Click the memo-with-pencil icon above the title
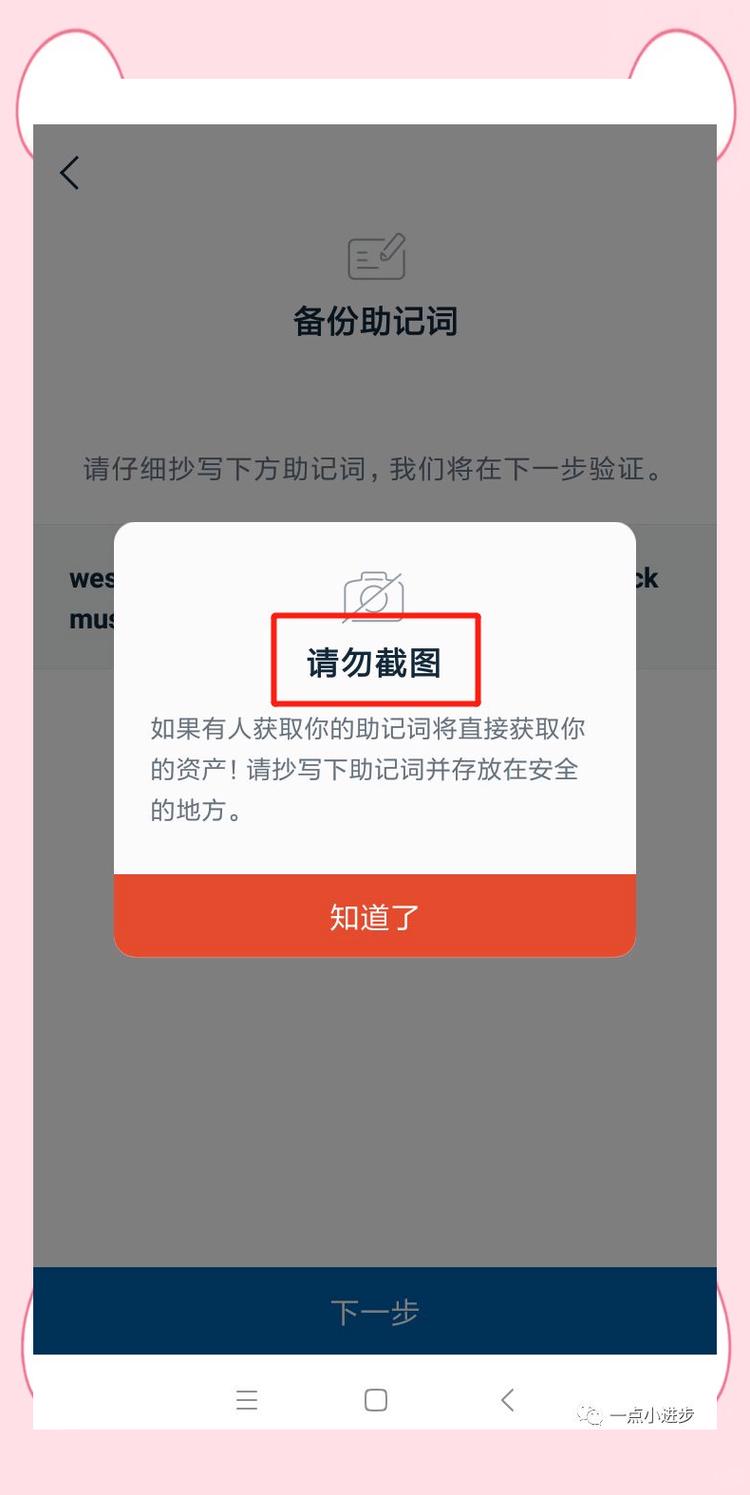 375,256
